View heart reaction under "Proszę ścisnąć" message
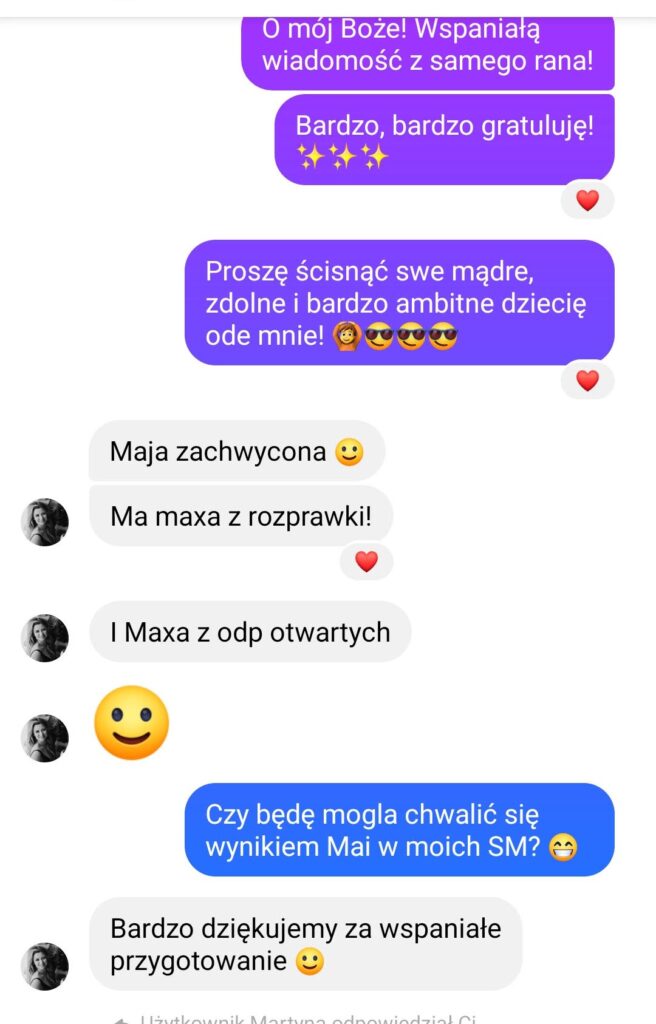 coord(587,380)
